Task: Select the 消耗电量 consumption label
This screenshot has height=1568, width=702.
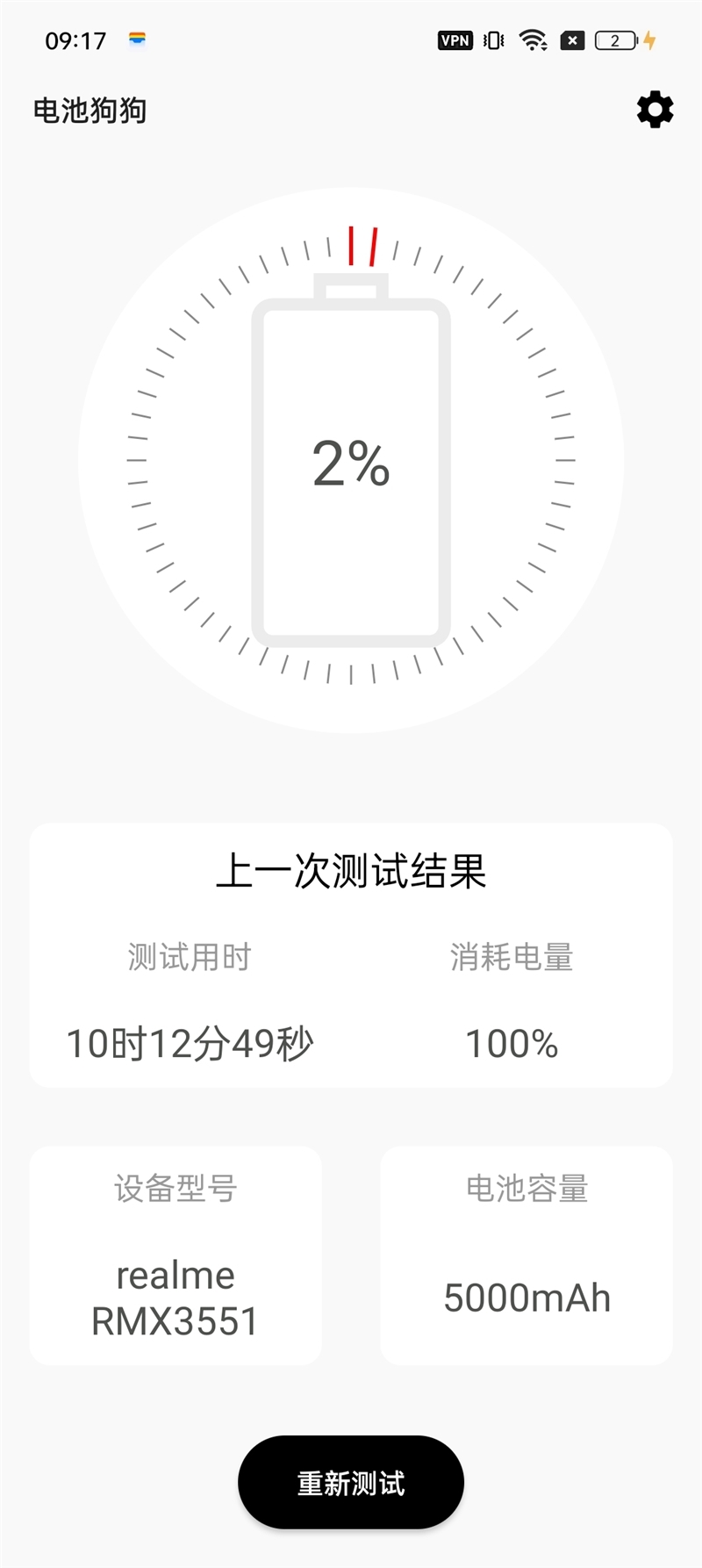Action: [x=512, y=959]
